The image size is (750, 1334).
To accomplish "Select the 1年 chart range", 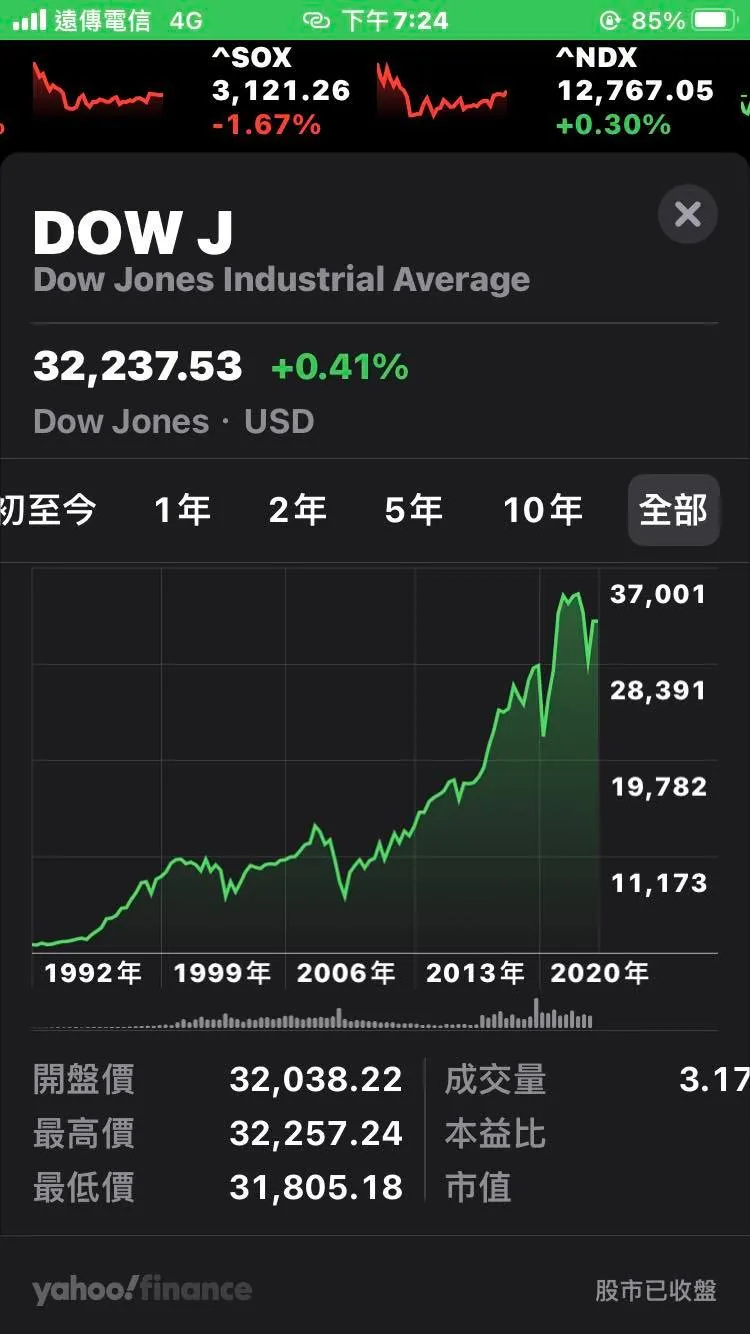I will pyautogui.click(x=182, y=511).
